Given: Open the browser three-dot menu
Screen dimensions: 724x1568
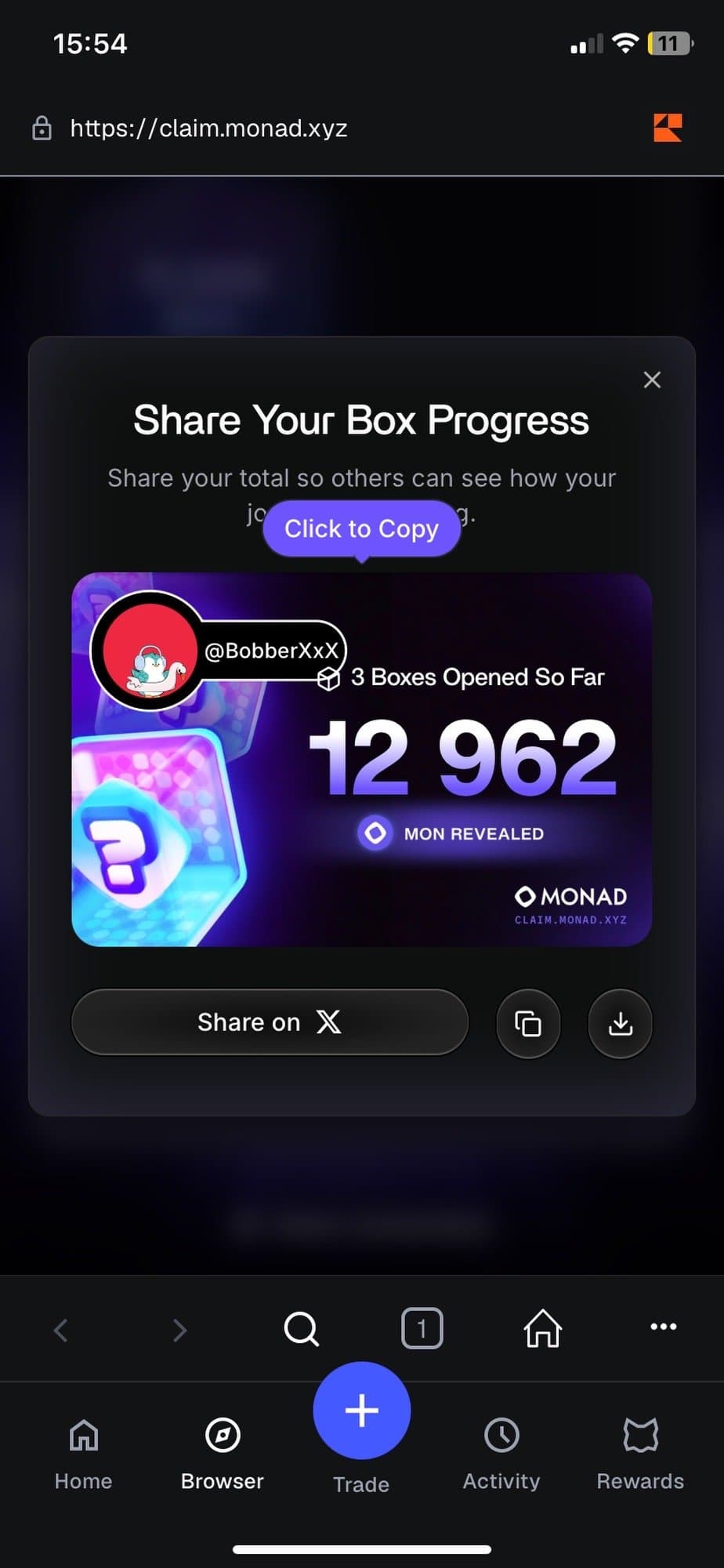Looking at the screenshot, I should [663, 1327].
